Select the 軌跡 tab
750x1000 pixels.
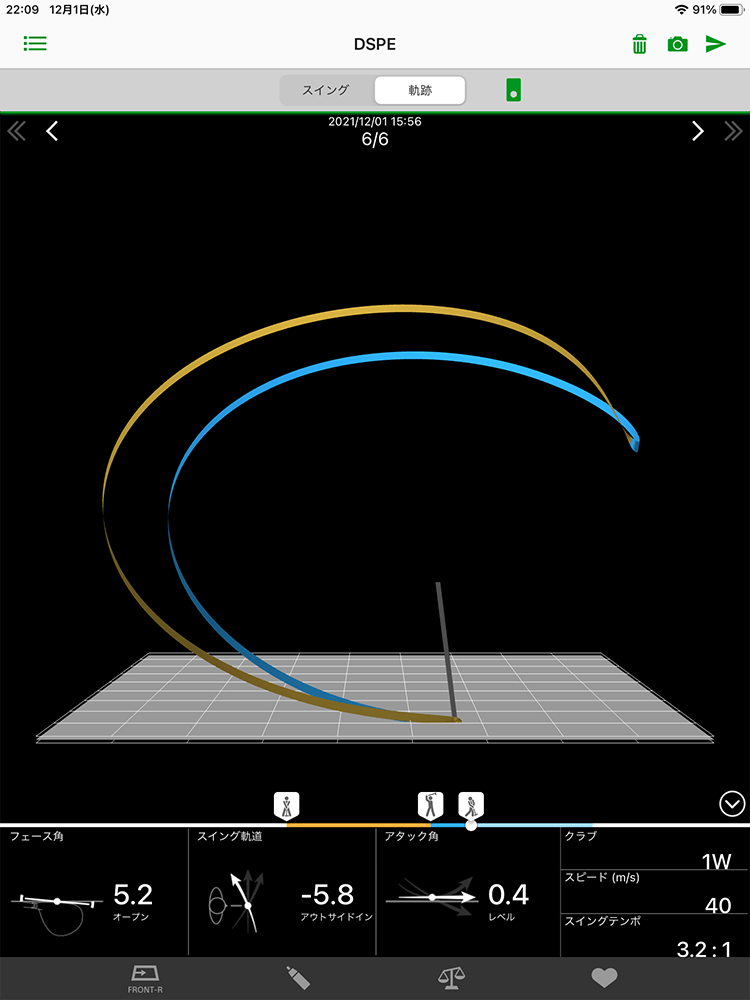[x=419, y=90]
